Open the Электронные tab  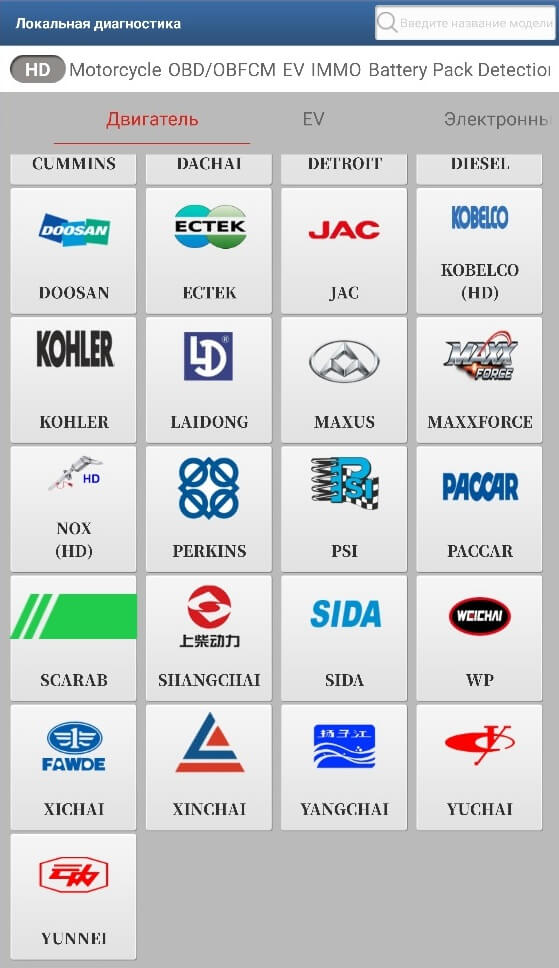[x=496, y=119]
